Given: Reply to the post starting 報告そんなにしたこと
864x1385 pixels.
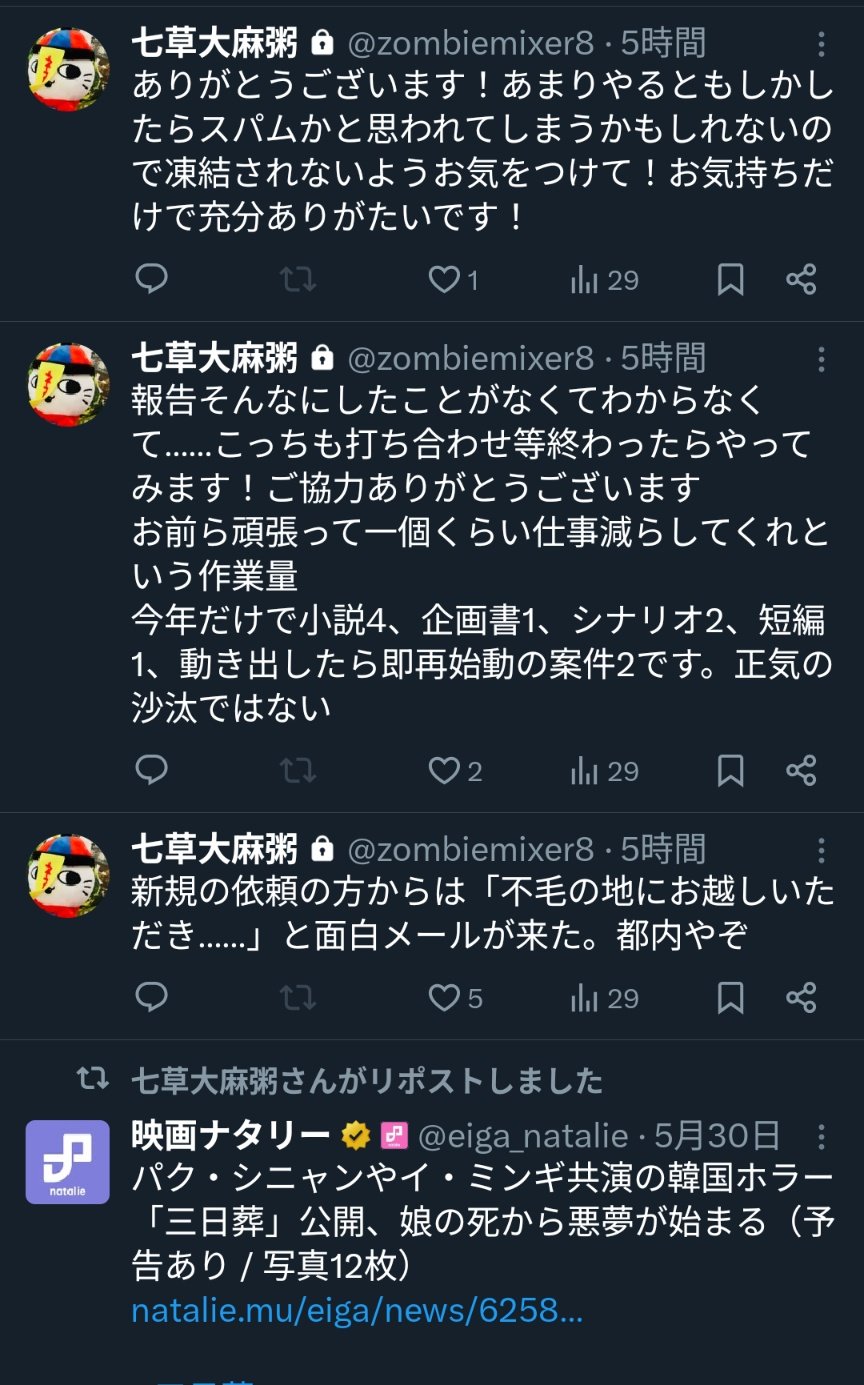Looking at the screenshot, I should (x=151, y=770).
